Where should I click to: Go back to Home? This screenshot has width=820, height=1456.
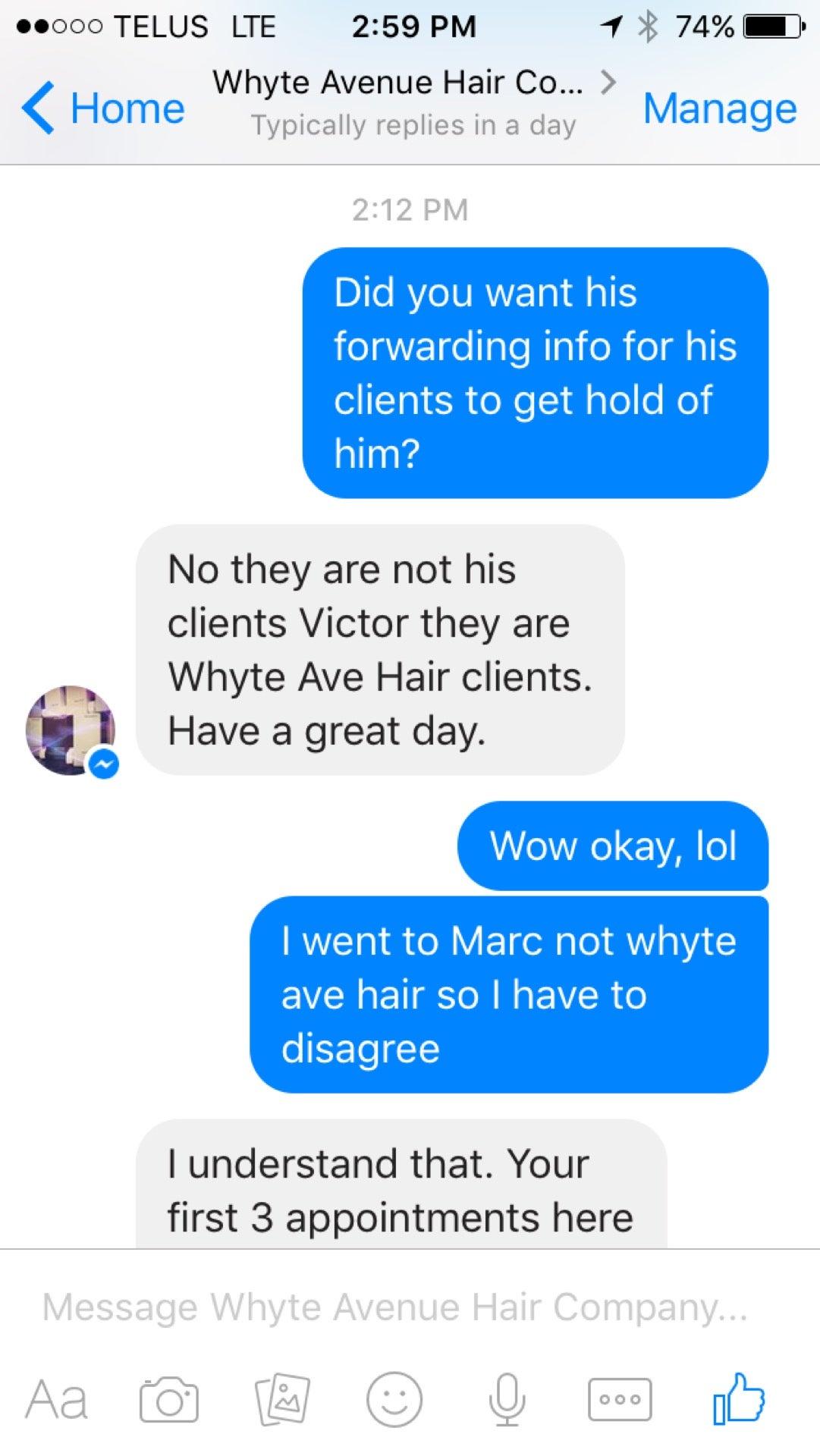(103, 108)
